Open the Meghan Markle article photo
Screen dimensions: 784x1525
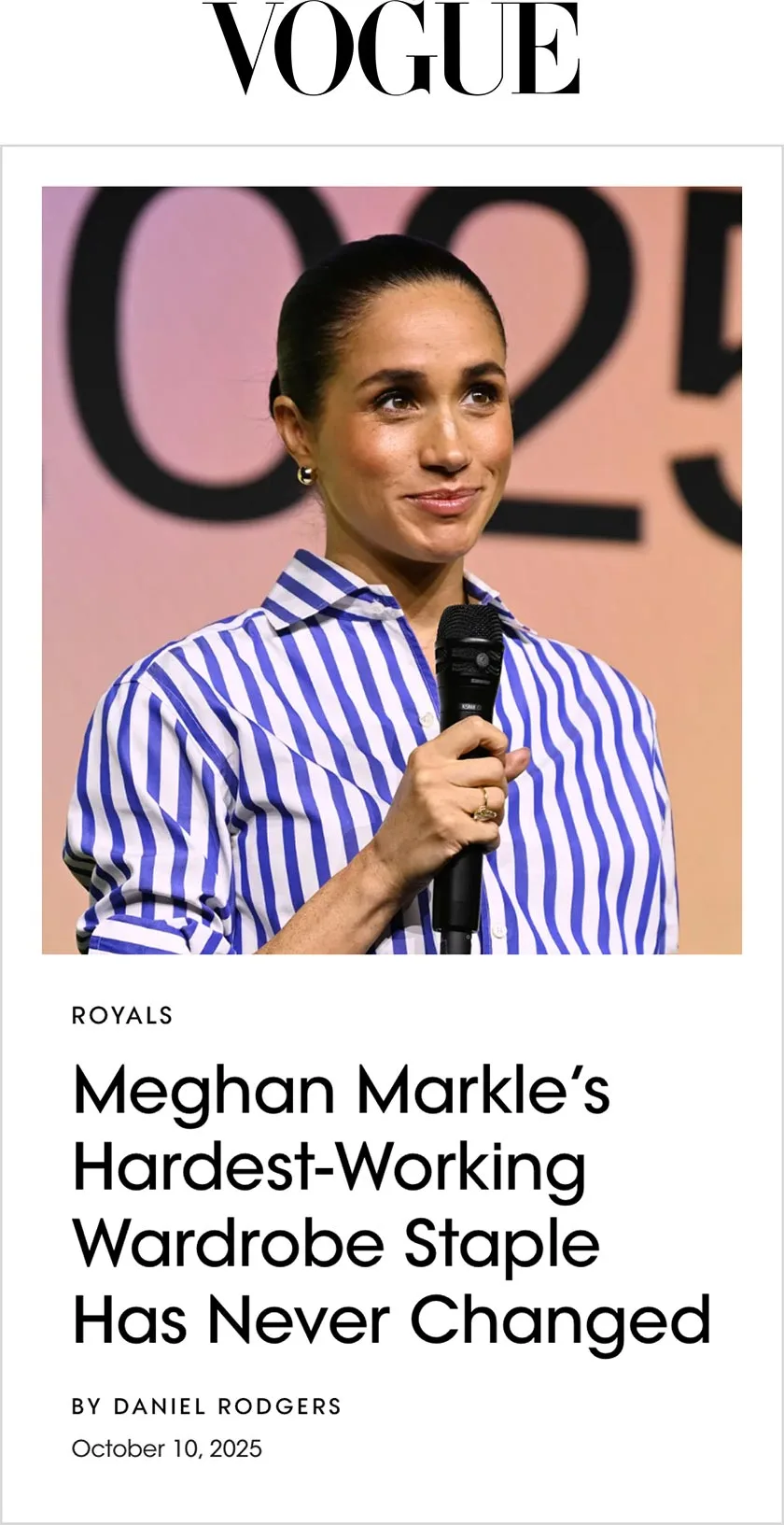click(392, 570)
